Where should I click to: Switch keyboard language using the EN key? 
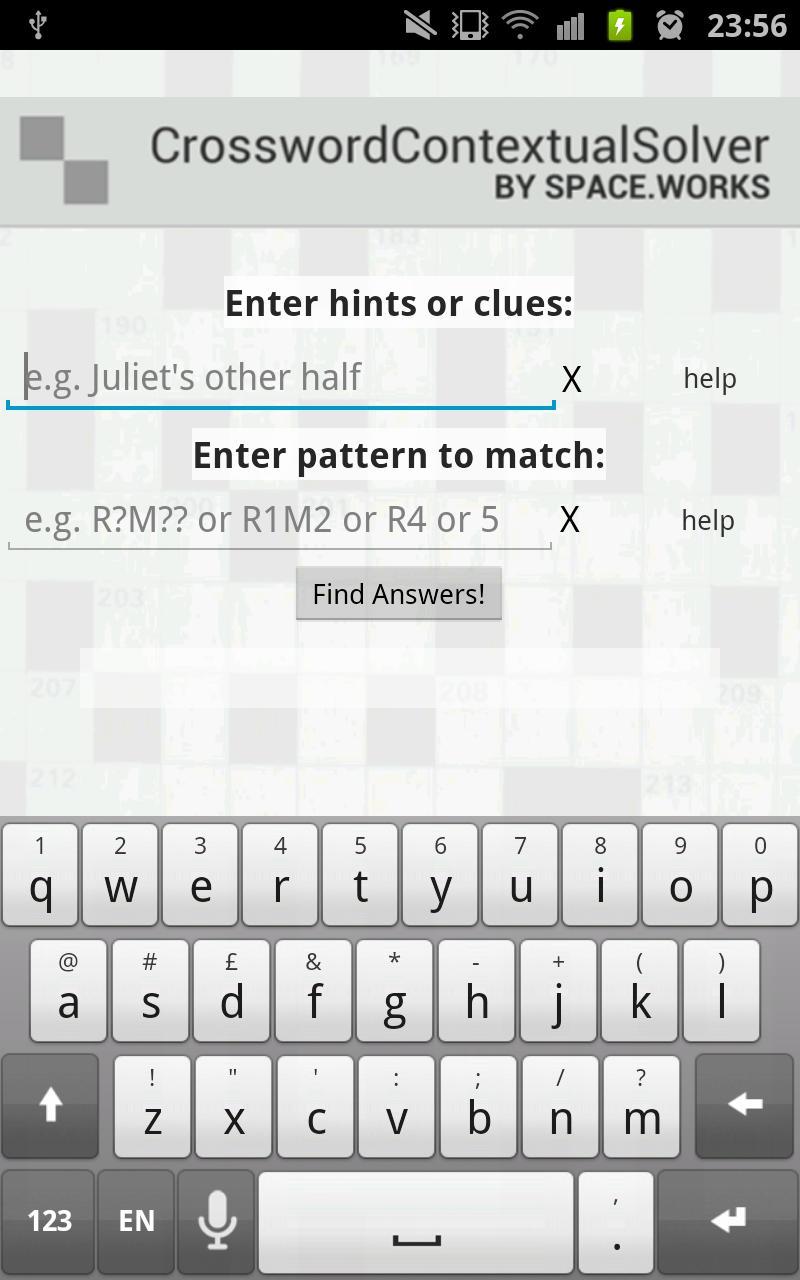[x=135, y=1221]
